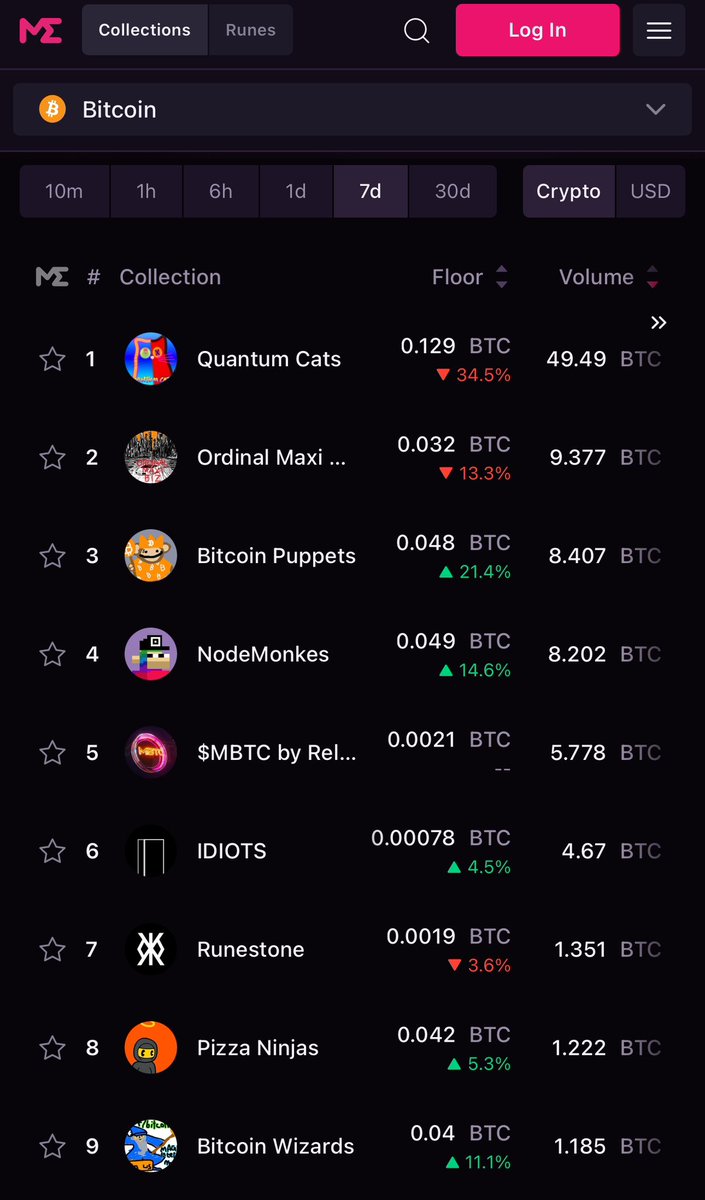705x1200 pixels.
Task: Switch currency display to USD
Action: pyautogui.click(x=650, y=191)
